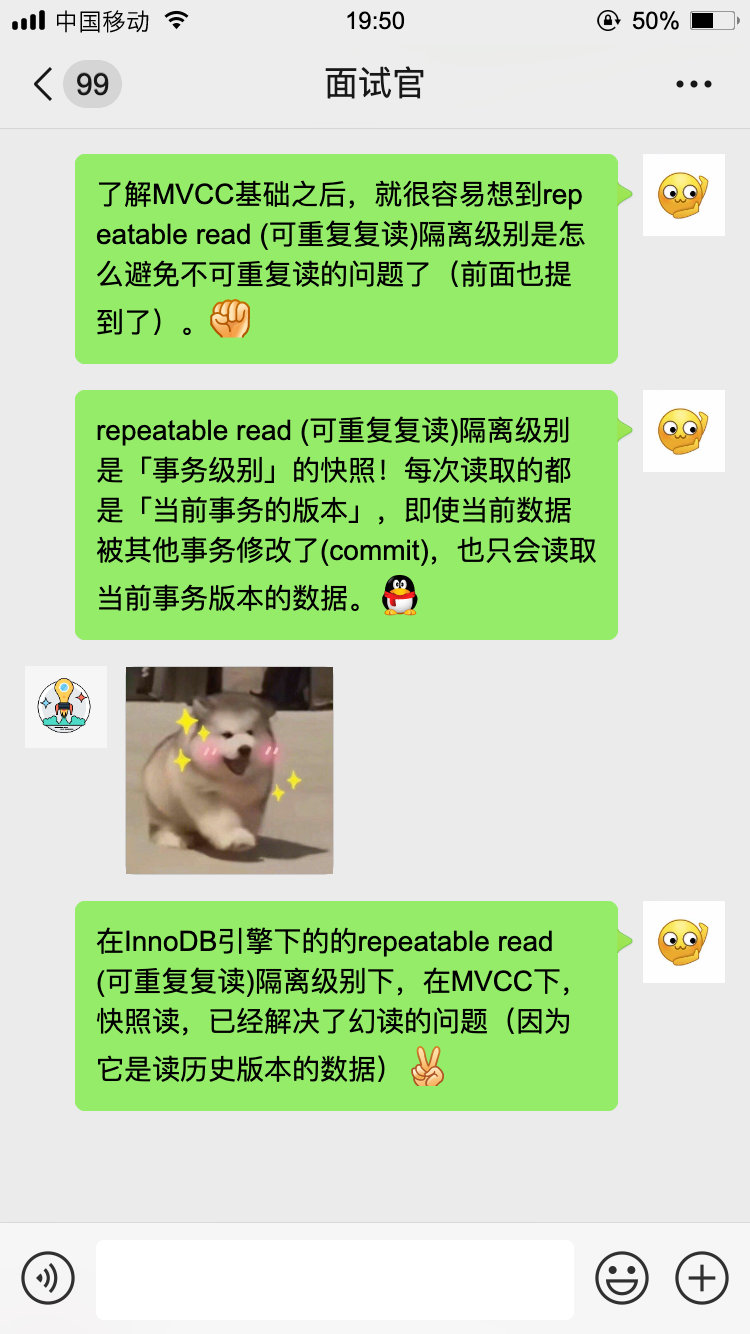Switch to voice message input
The width and height of the screenshot is (750, 1334).
coord(48,1278)
